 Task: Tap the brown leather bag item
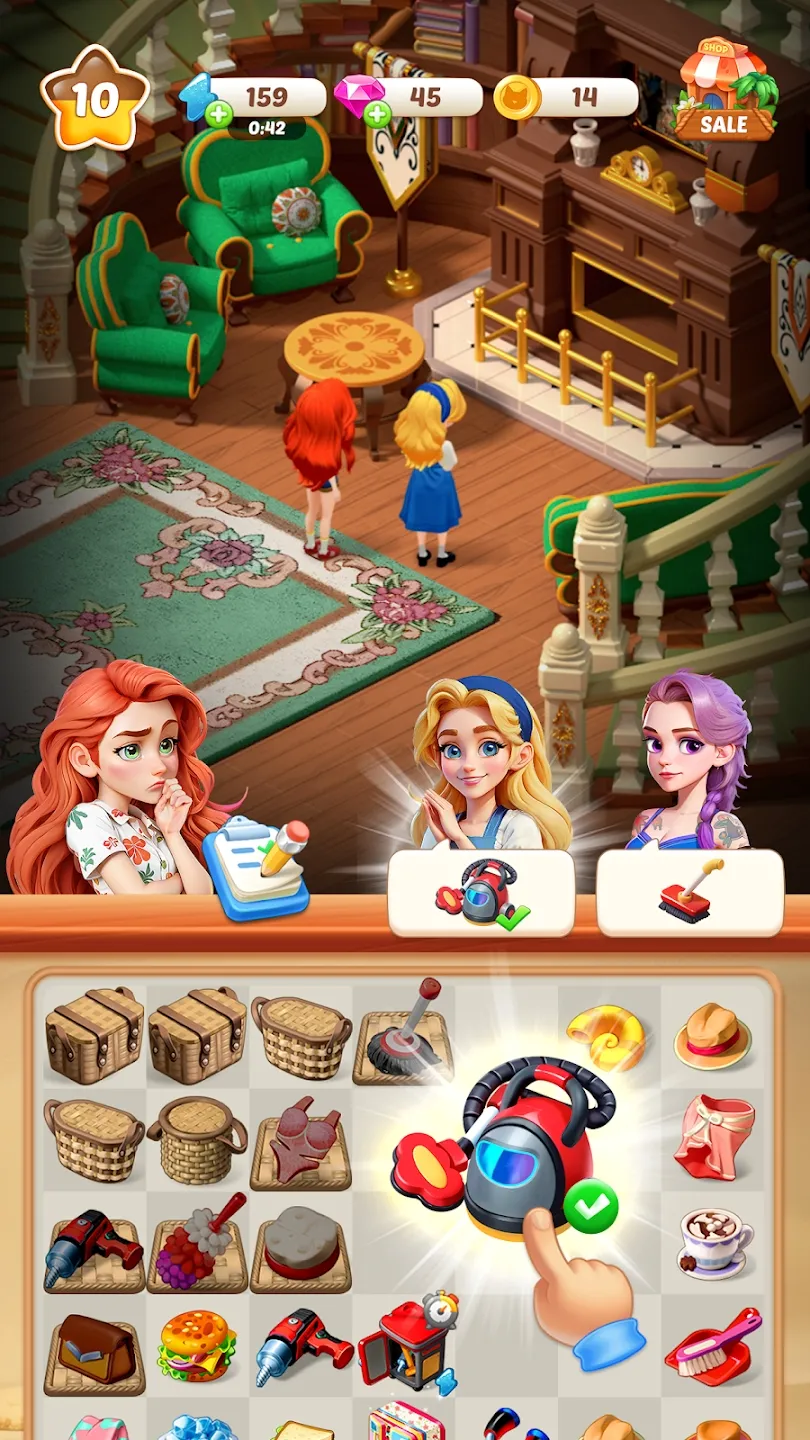[x=92, y=1347]
